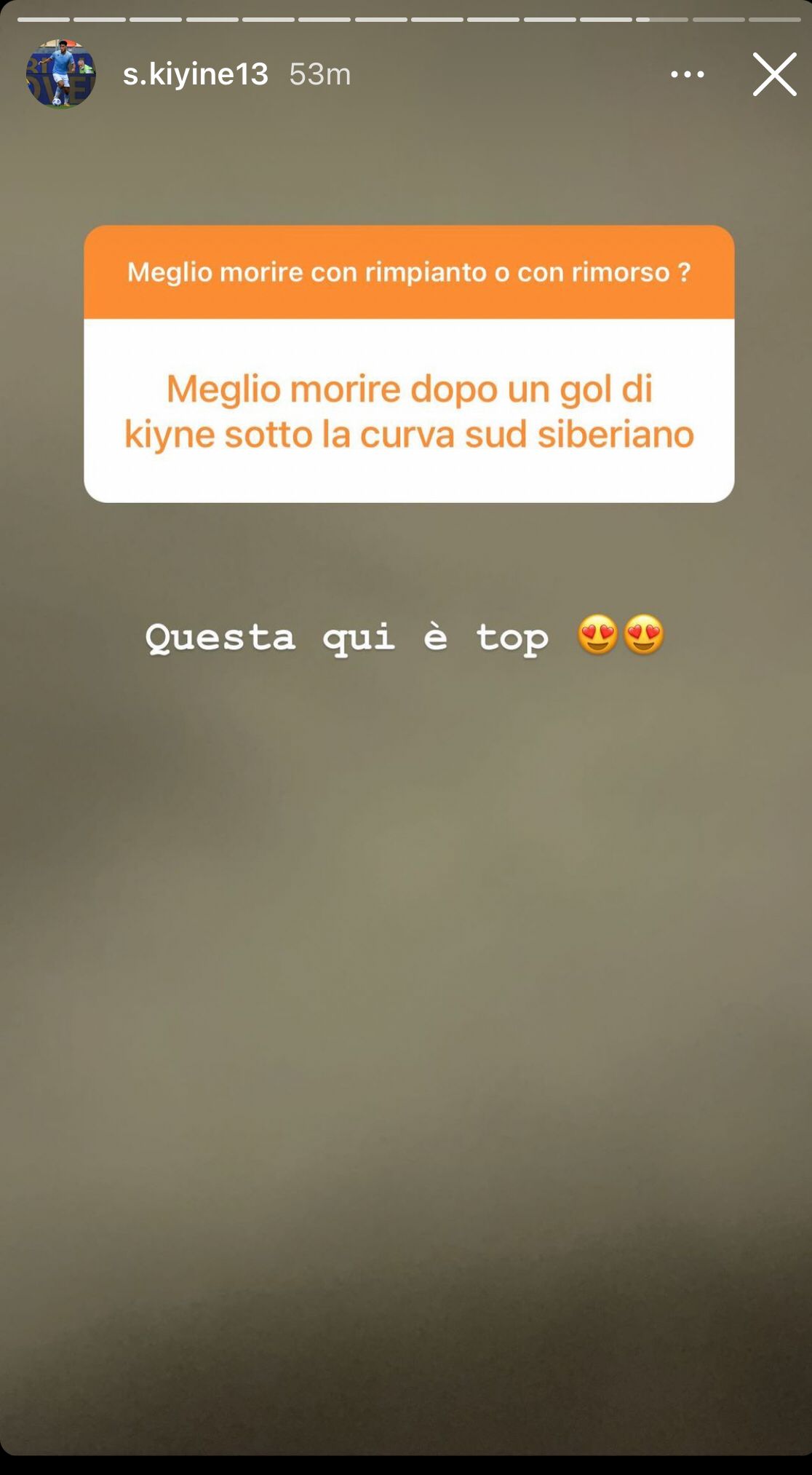Tap the s.kiyine13 username
Screen dimensions: 812x1475
pyautogui.click(x=195, y=74)
